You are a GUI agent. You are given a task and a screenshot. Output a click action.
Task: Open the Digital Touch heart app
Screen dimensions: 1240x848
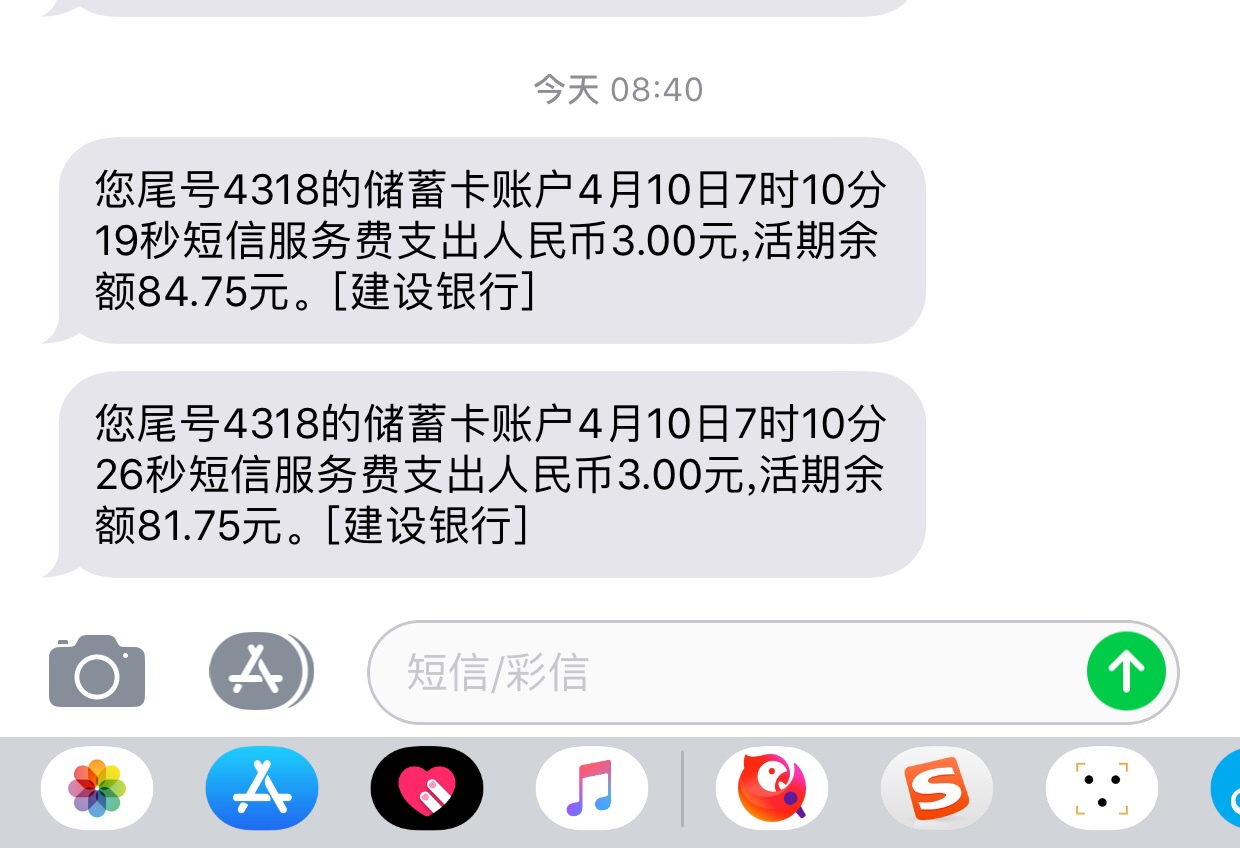[427, 788]
